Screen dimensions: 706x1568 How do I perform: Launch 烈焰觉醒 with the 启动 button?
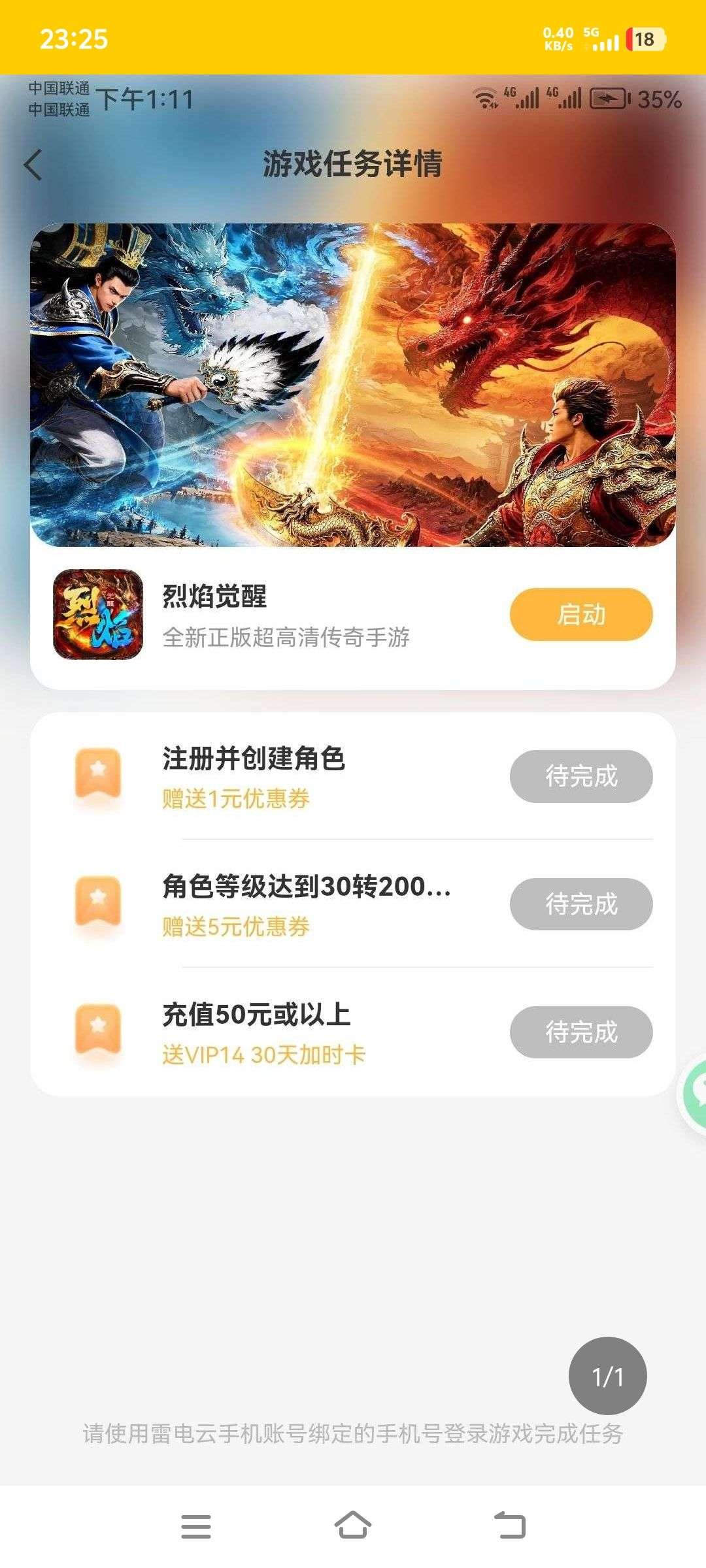pyautogui.click(x=580, y=614)
